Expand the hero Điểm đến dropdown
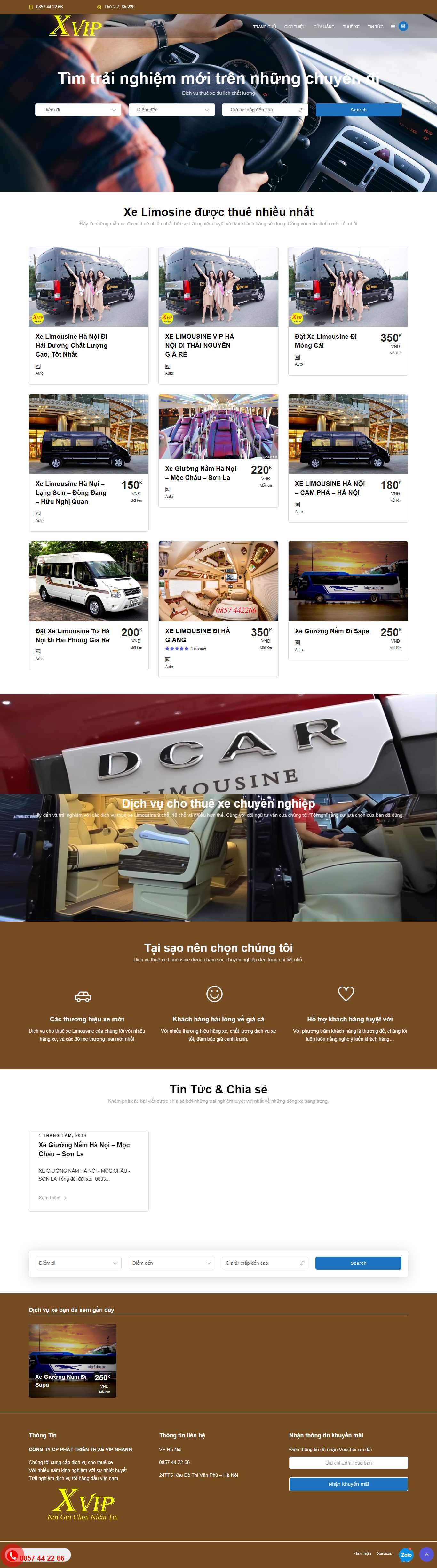Viewport: 437px width, 1568px height. tap(172, 110)
